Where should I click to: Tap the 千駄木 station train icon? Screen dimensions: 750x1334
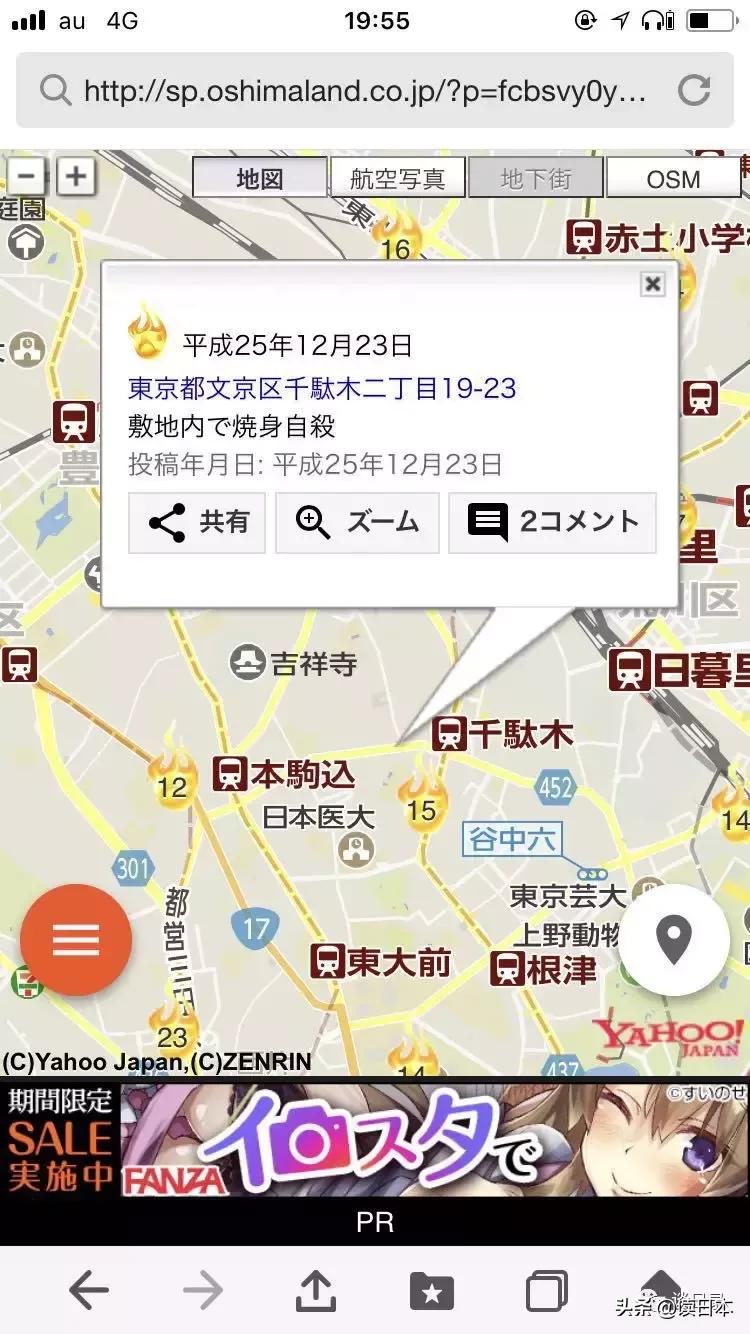(x=449, y=735)
